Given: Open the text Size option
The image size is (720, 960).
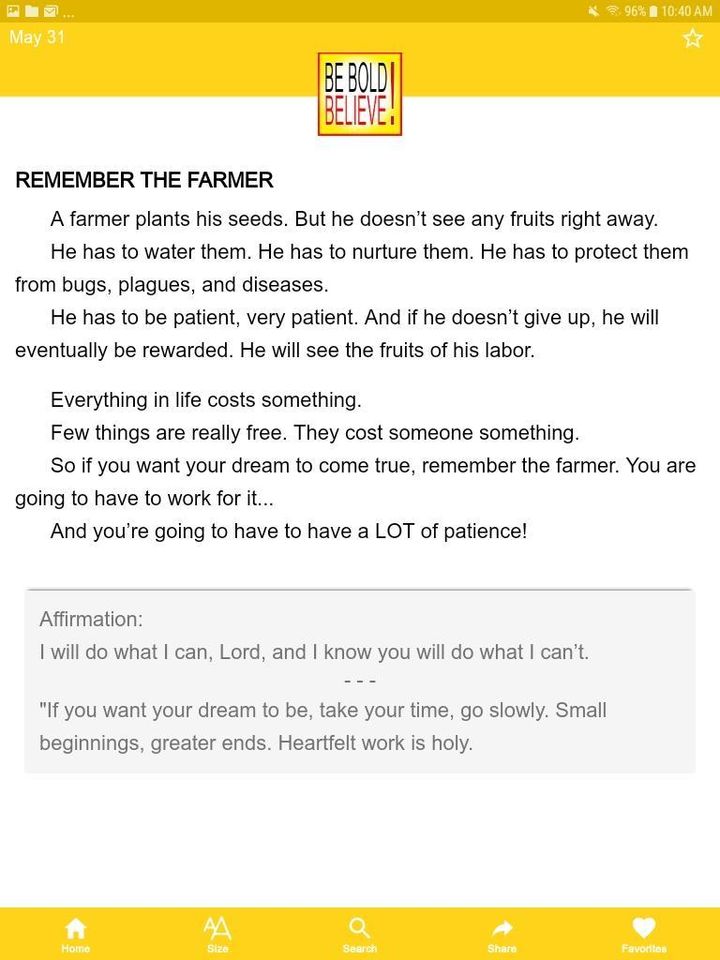Looking at the screenshot, I should click(217, 934).
